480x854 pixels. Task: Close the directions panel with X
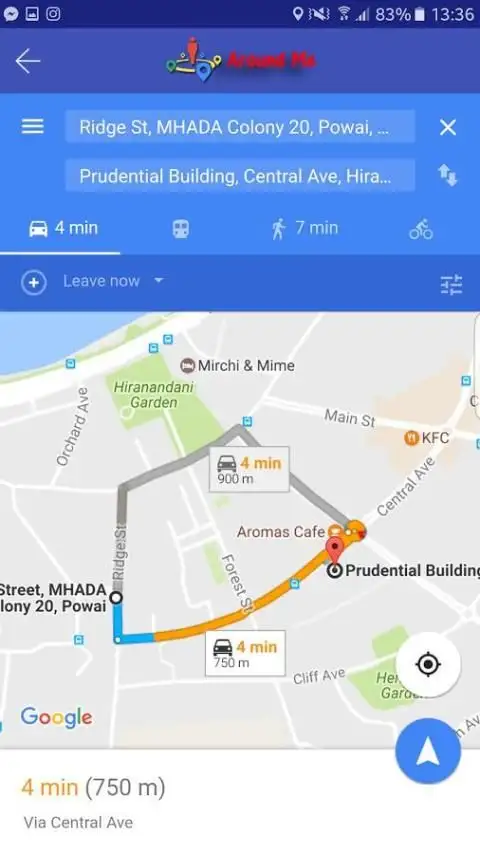[x=448, y=127]
